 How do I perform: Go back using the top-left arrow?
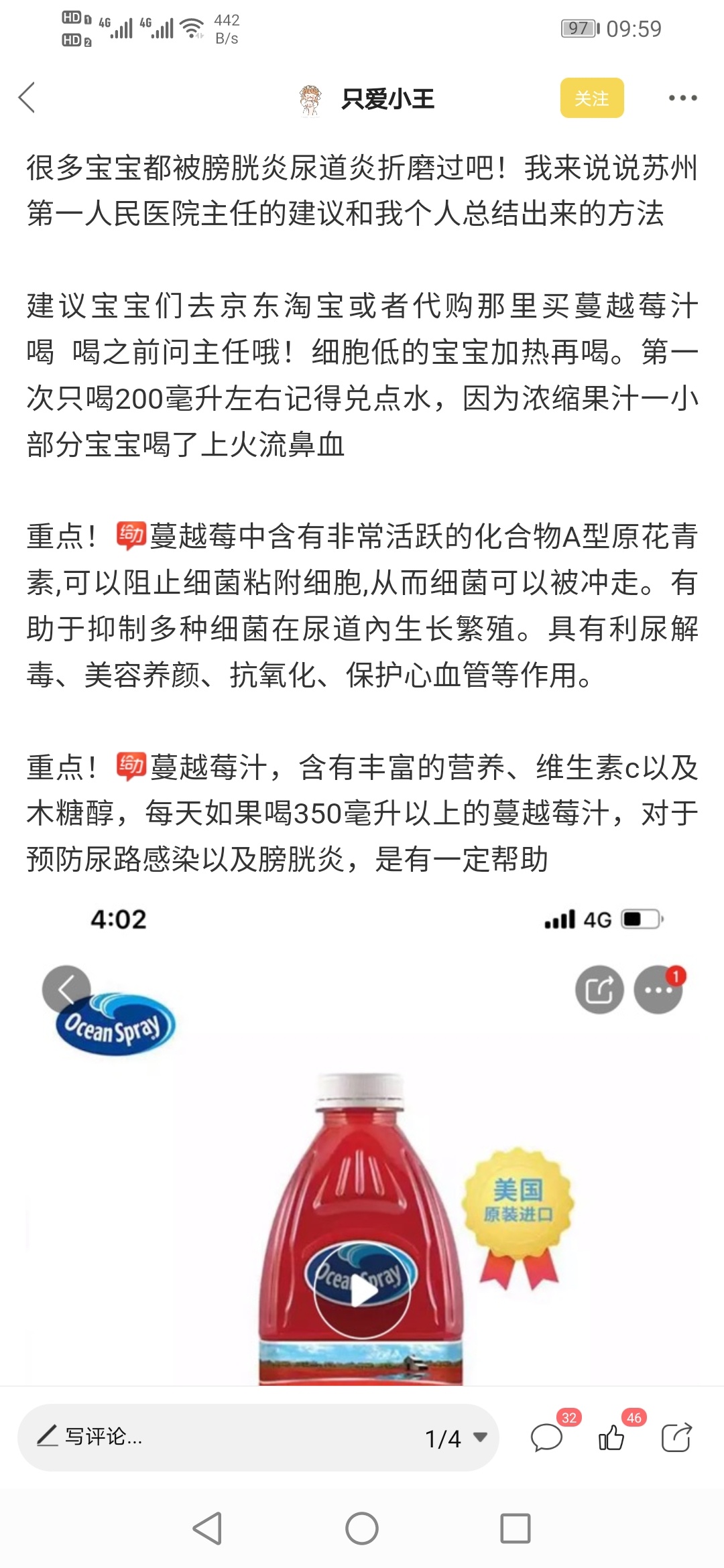27,98
